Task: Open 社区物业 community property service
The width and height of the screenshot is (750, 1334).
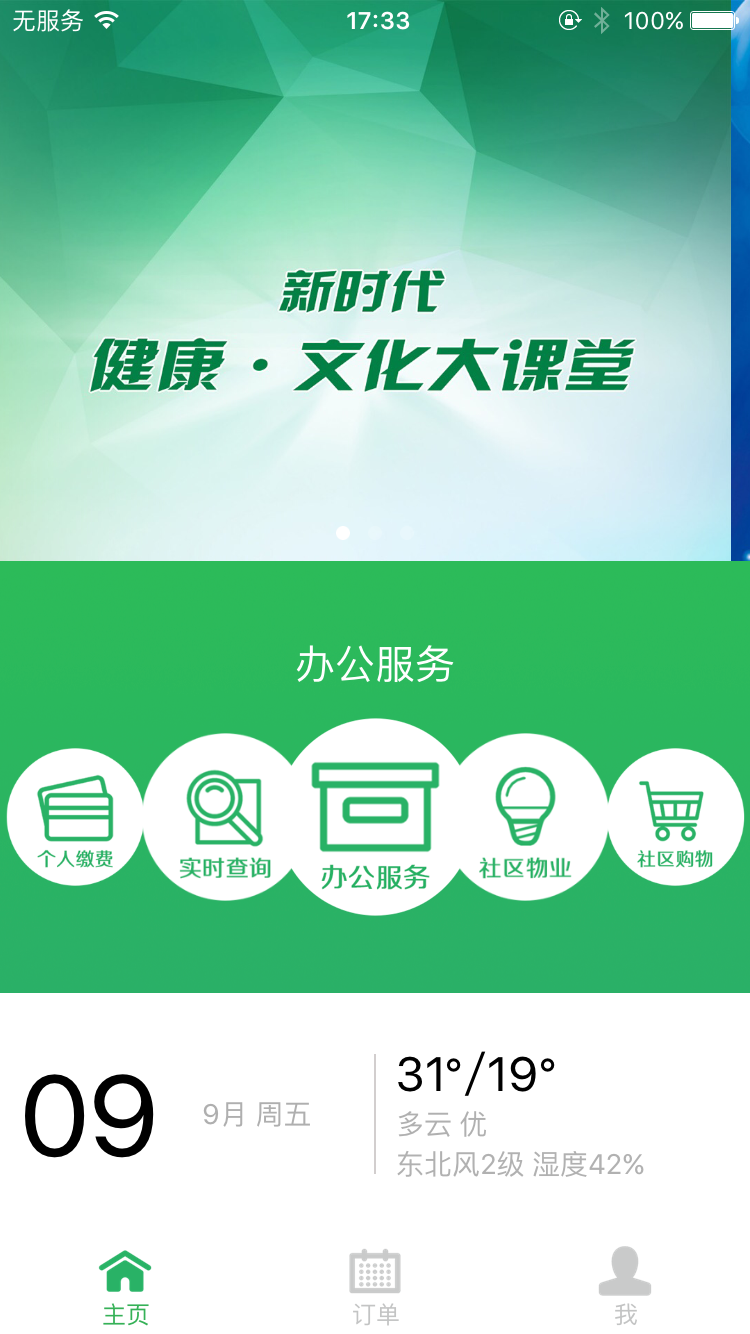Action: (x=526, y=818)
